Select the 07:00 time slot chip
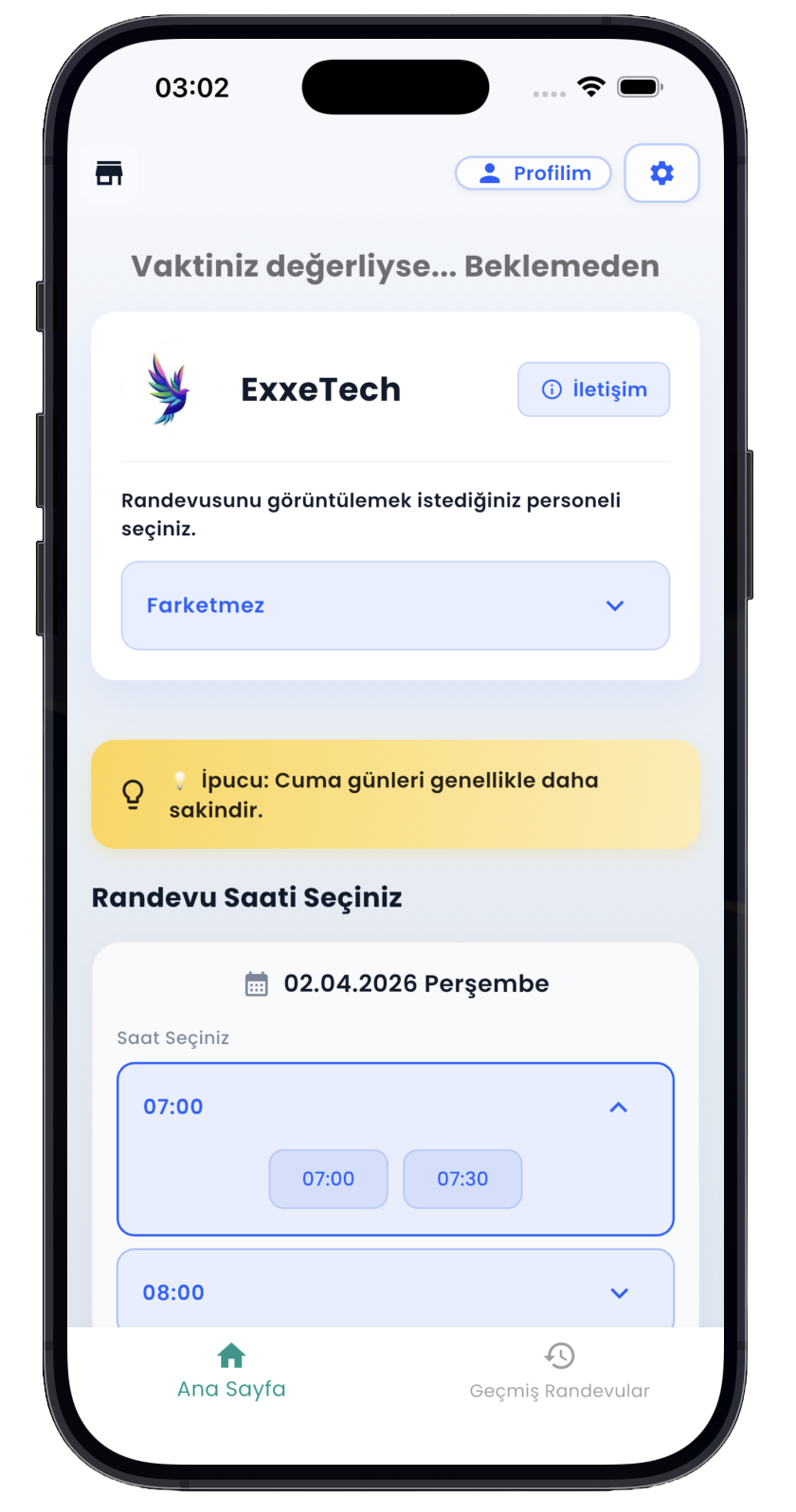Viewport: 796px width, 1512px height. click(328, 1179)
